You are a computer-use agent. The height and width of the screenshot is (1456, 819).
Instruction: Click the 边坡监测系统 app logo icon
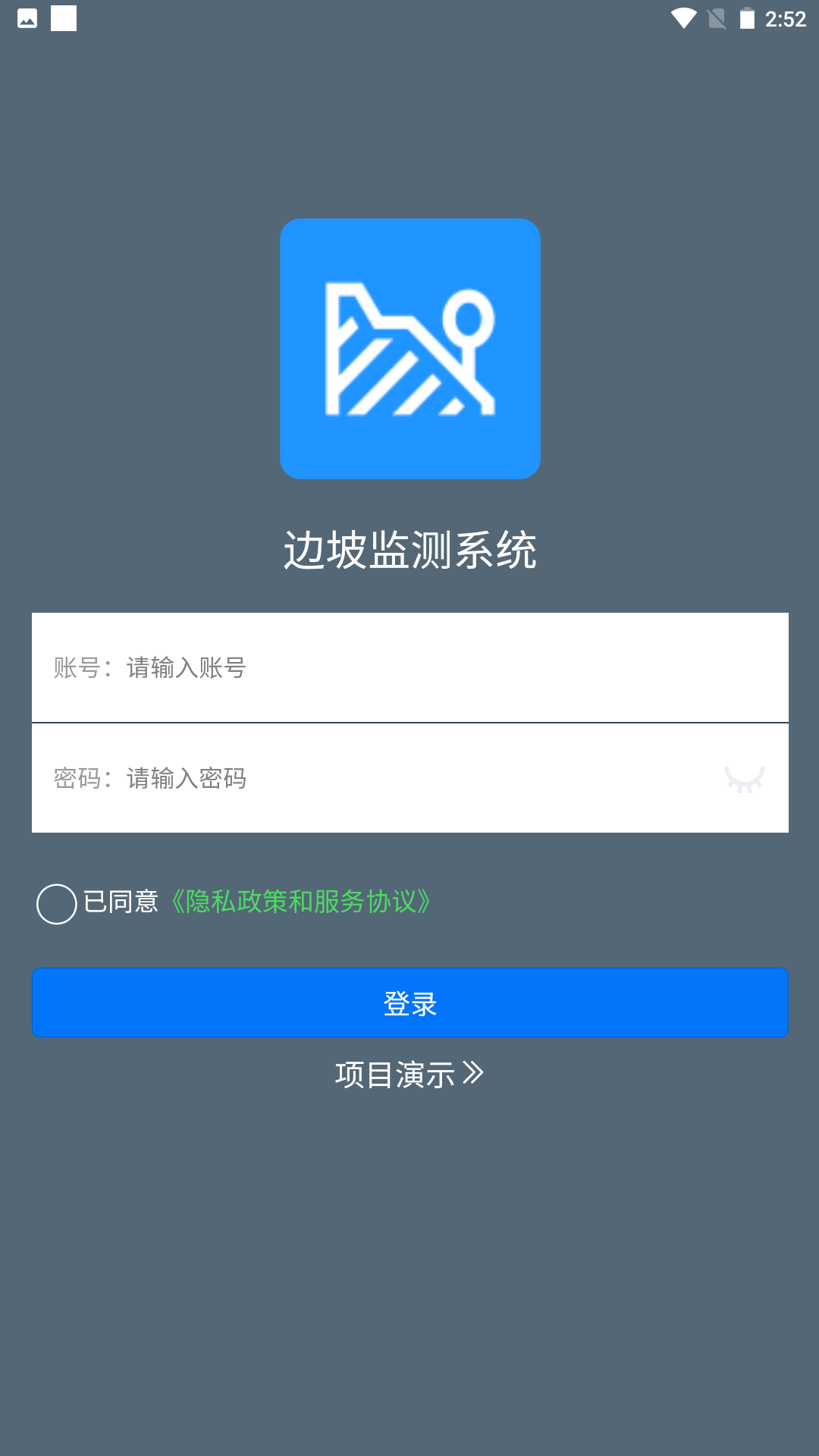pos(410,348)
